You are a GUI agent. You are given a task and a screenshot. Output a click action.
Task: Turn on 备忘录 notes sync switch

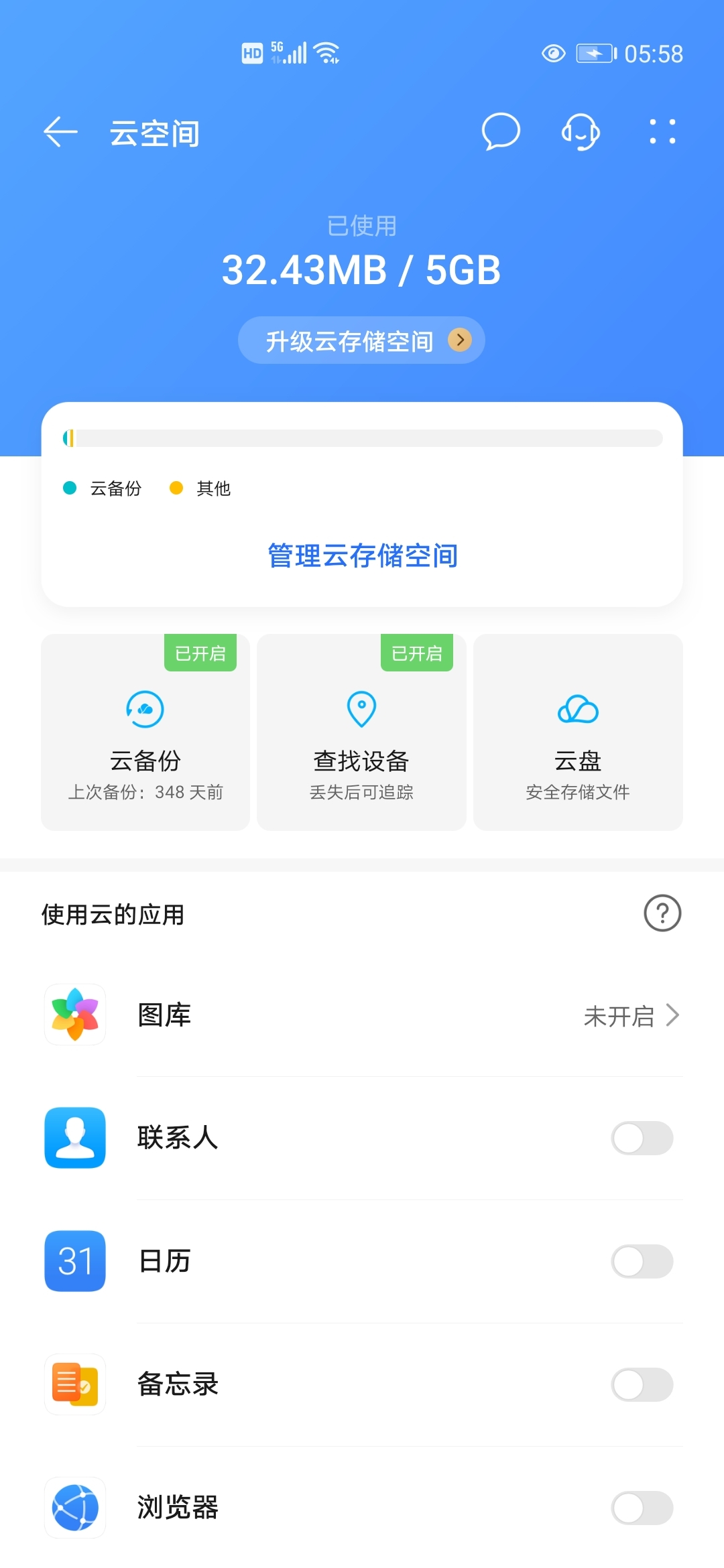pyautogui.click(x=640, y=1384)
